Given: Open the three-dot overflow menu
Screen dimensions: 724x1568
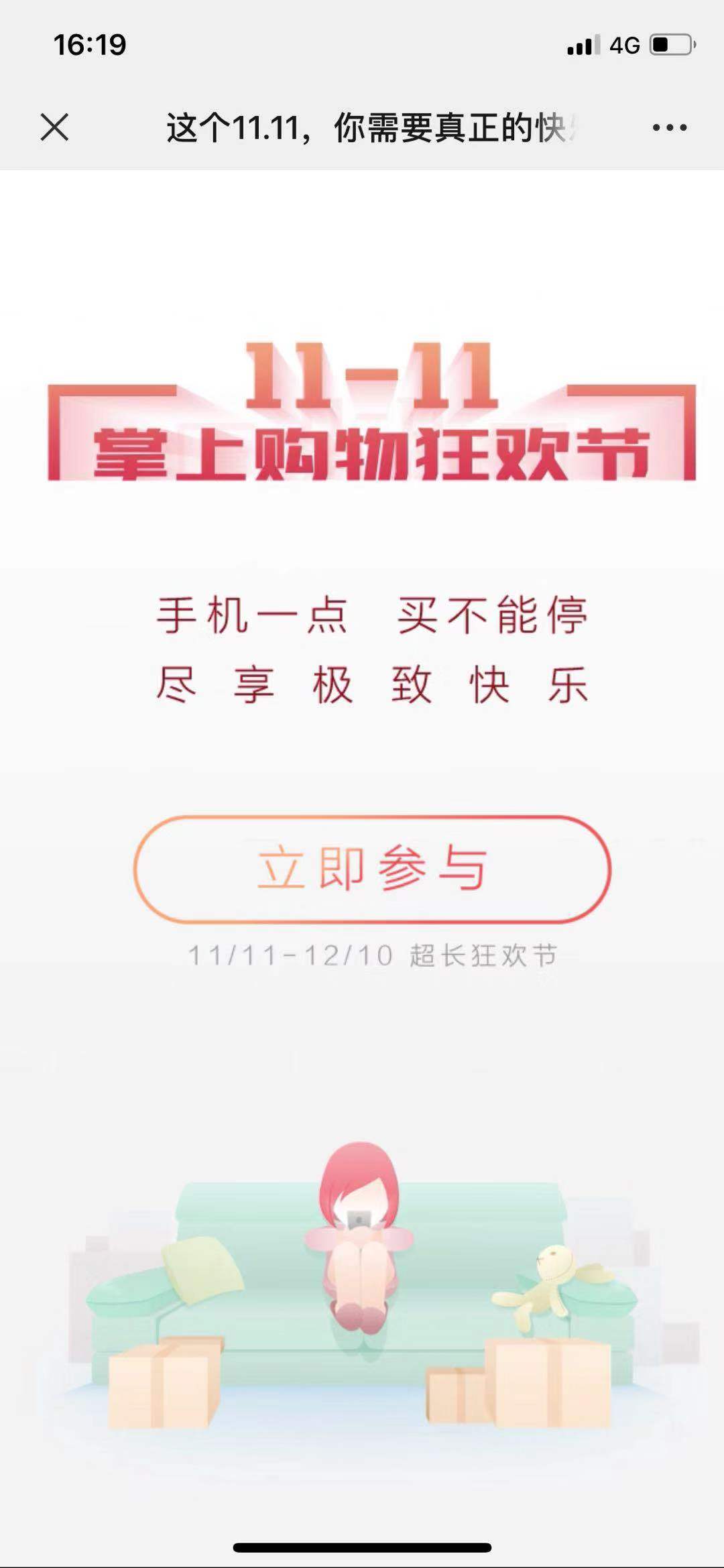Looking at the screenshot, I should [x=669, y=127].
